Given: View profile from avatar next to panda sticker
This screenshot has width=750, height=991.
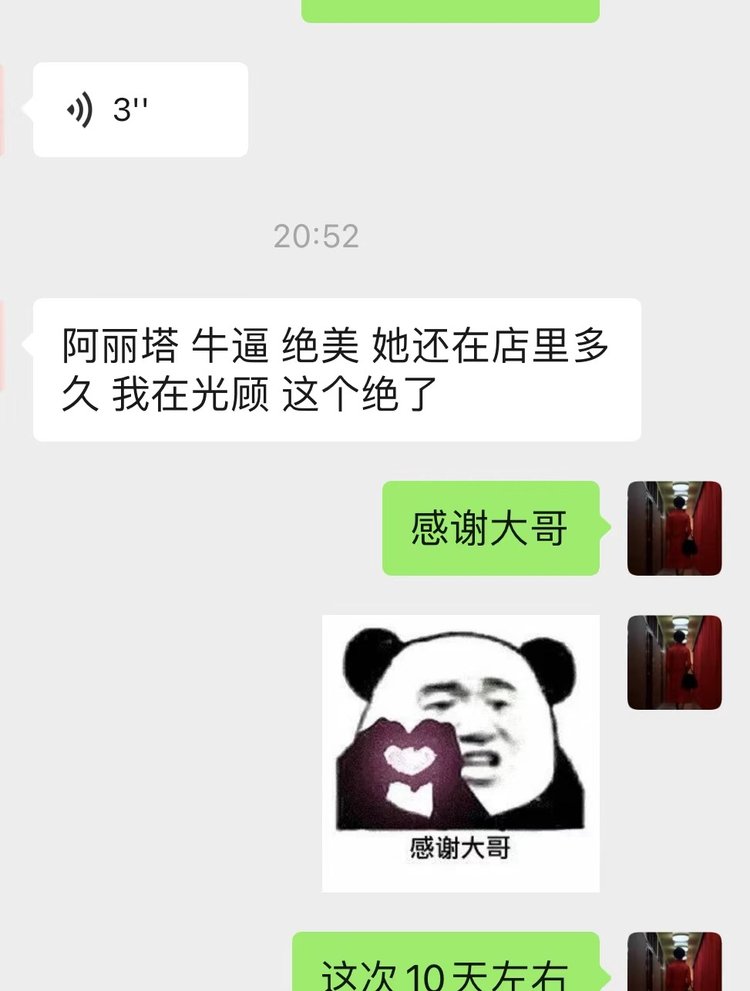Looking at the screenshot, I should point(674,662).
